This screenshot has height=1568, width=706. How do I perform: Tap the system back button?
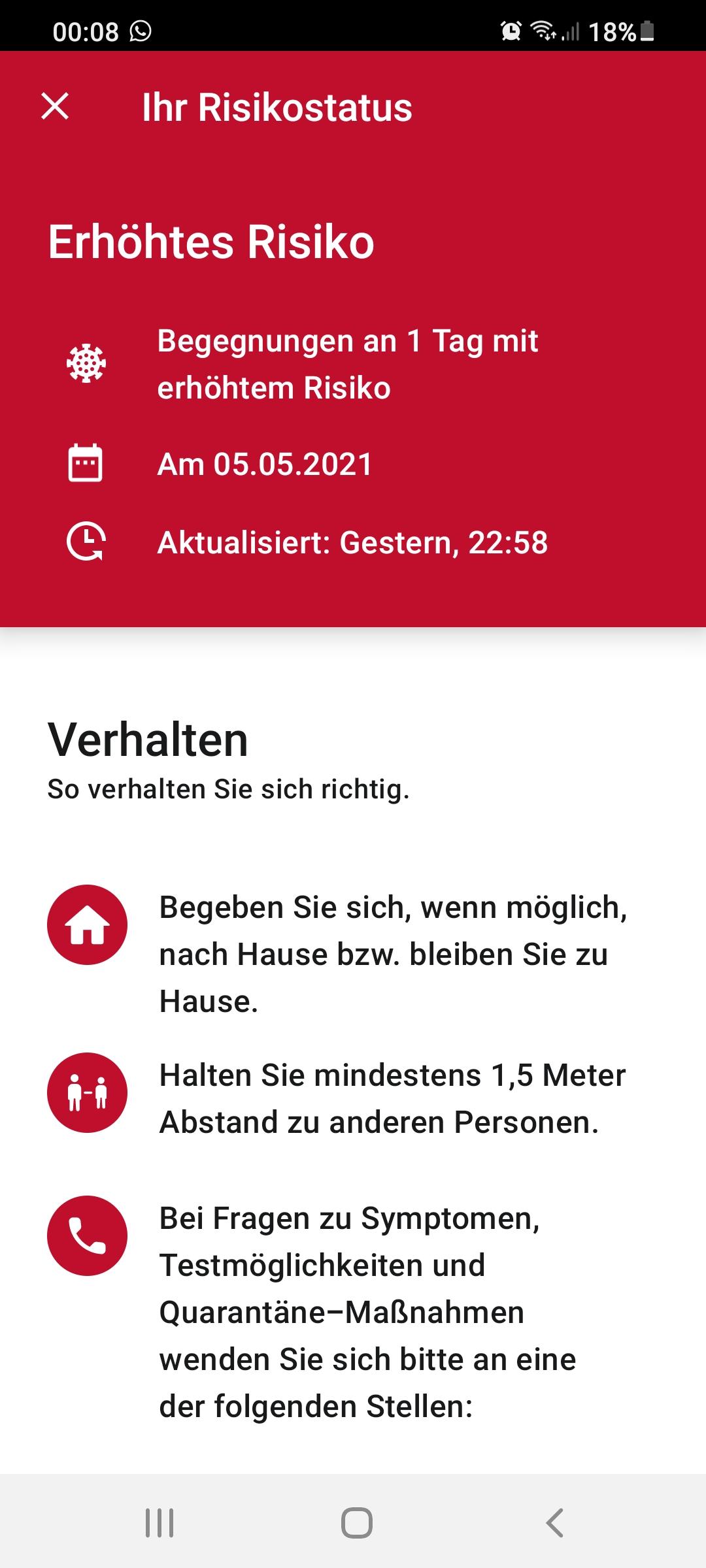point(554,1522)
